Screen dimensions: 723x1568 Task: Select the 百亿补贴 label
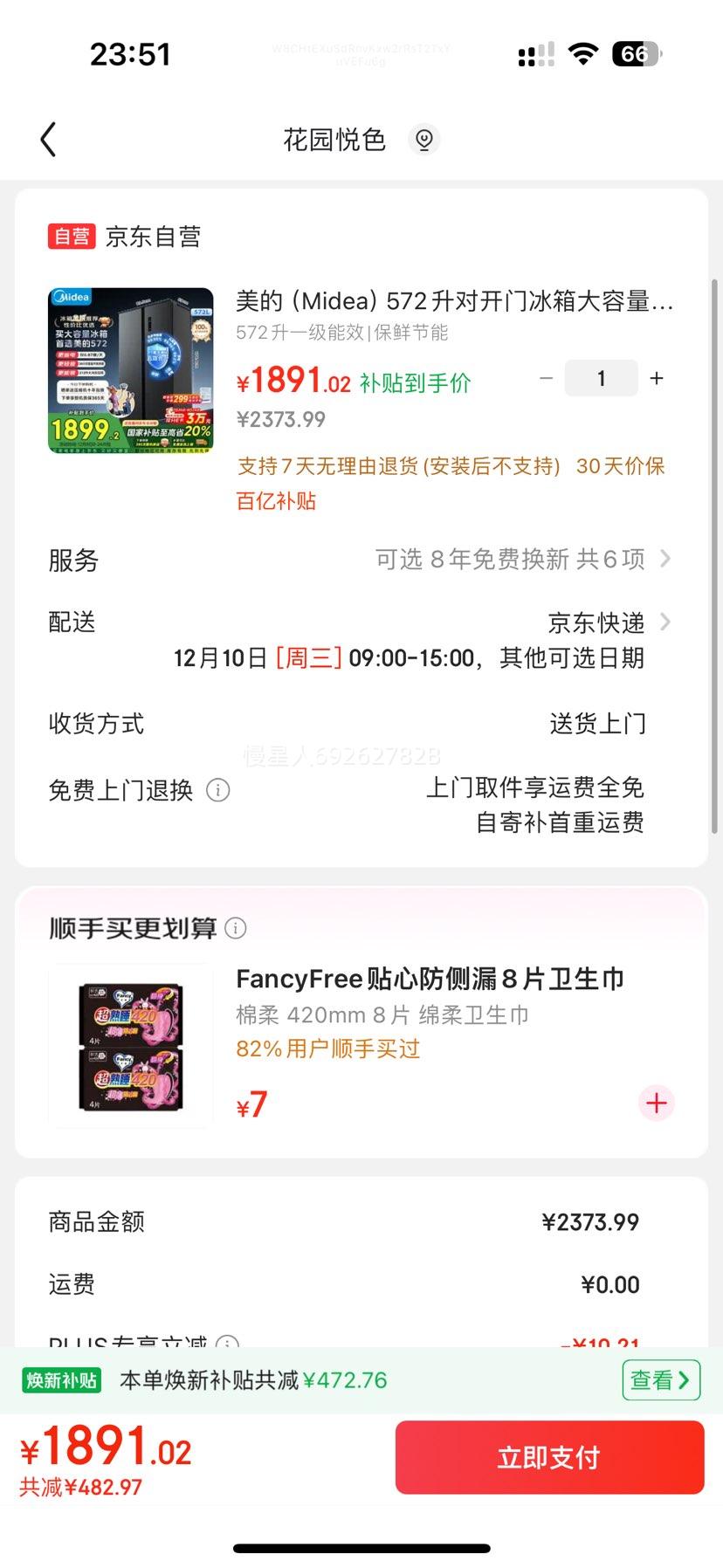coord(277,501)
